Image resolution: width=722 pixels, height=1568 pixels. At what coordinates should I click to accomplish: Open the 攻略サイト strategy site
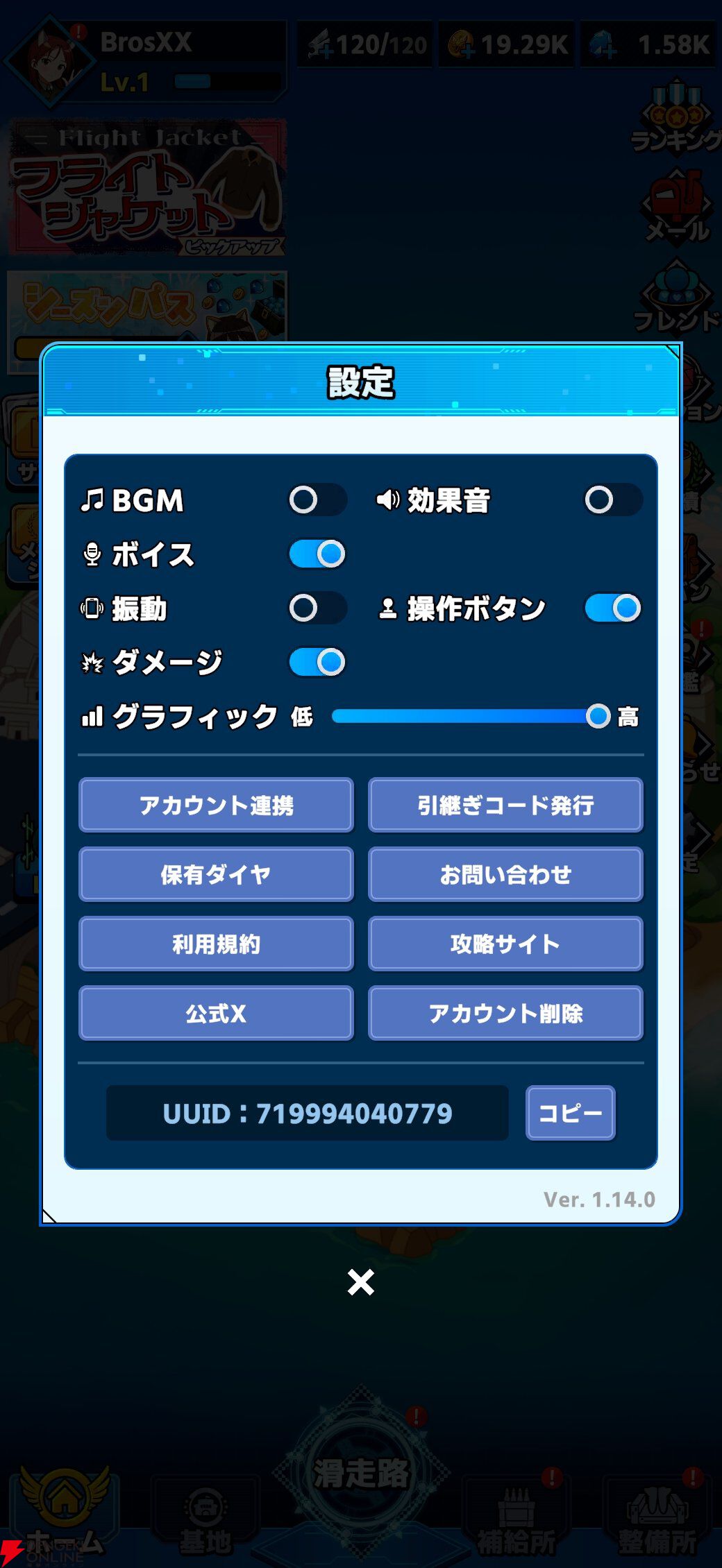tap(505, 944)
